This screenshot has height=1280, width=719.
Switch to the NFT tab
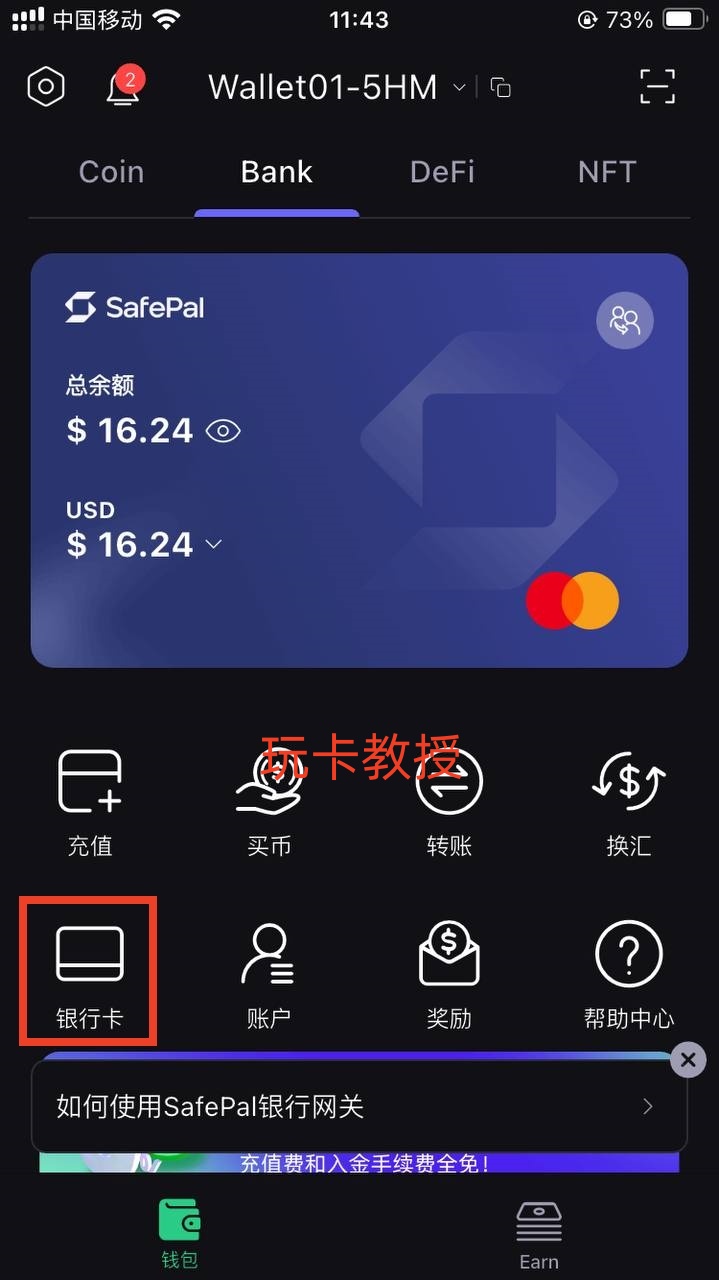[606, 172]
